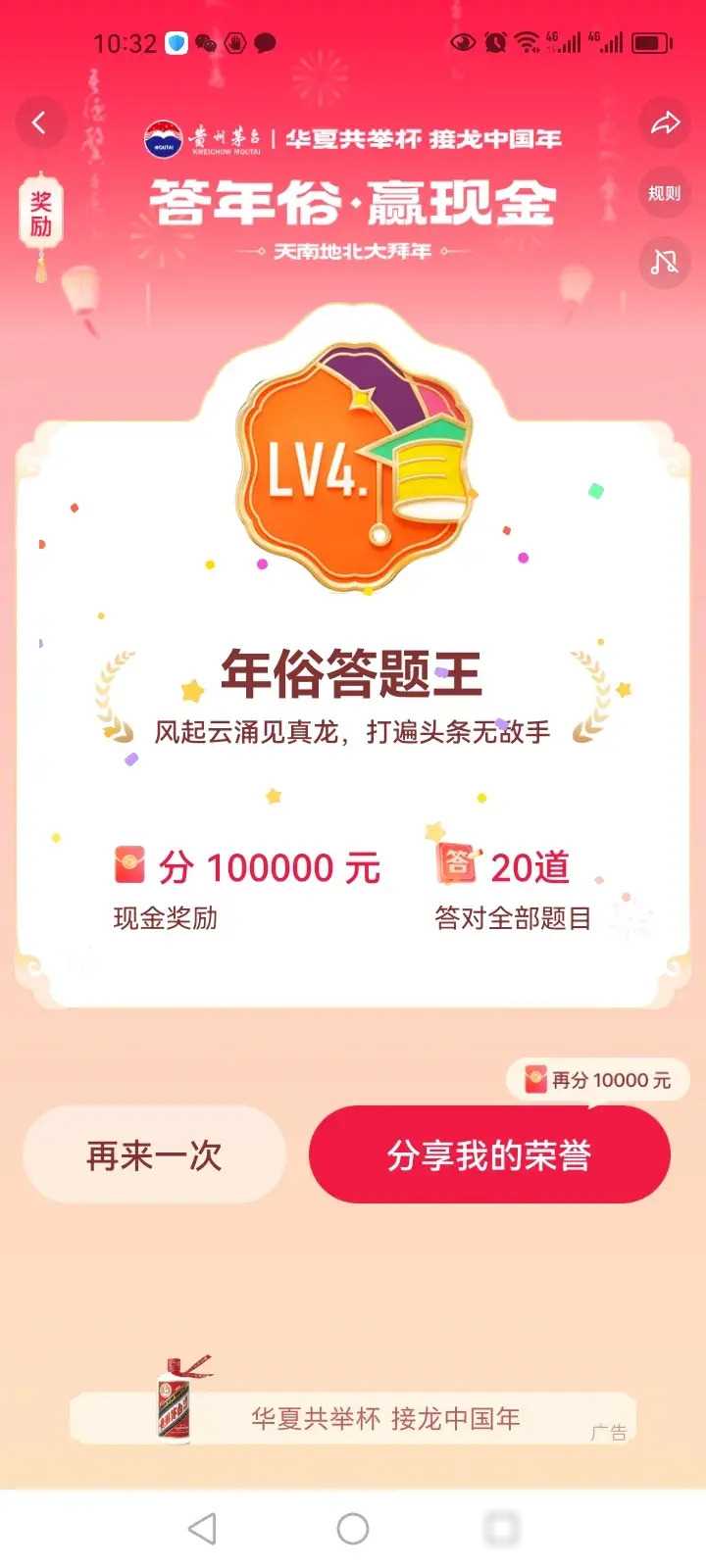This screenshot has width=706, height=1568.
Task: Tap the red envelope icon beside 分100000元
Action: pos(130,866)
